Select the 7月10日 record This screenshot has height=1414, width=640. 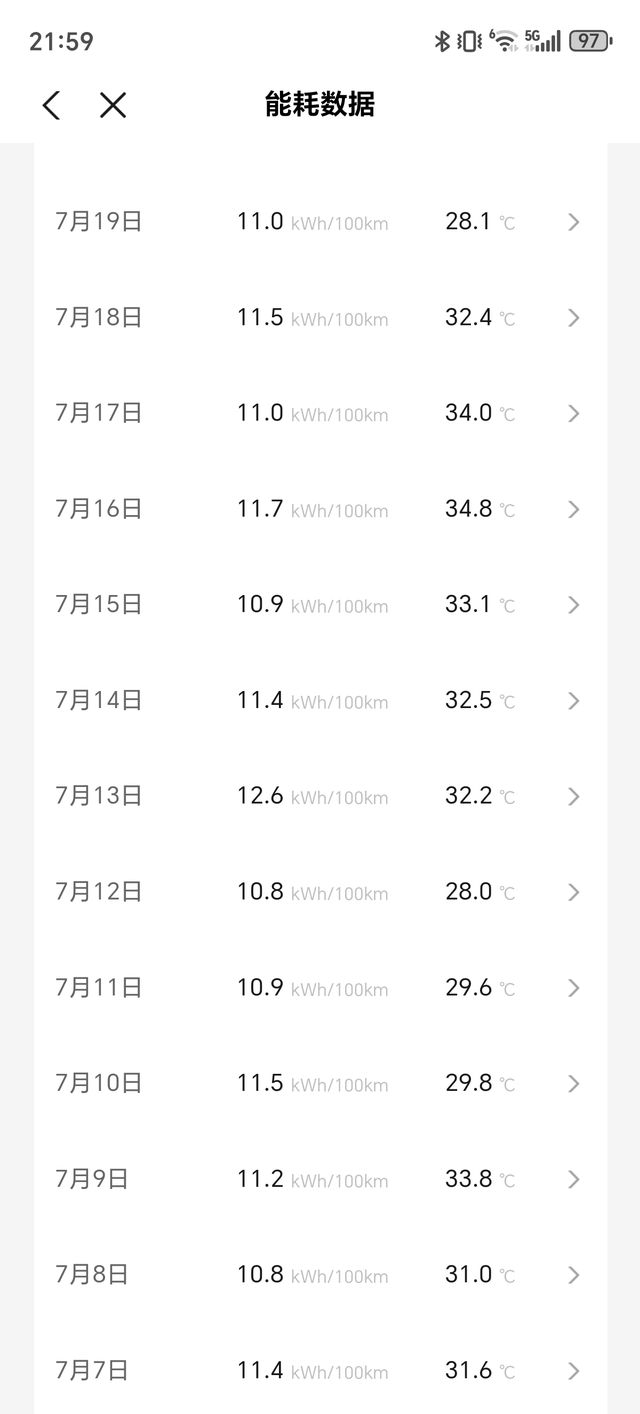tap(320, 1083)
